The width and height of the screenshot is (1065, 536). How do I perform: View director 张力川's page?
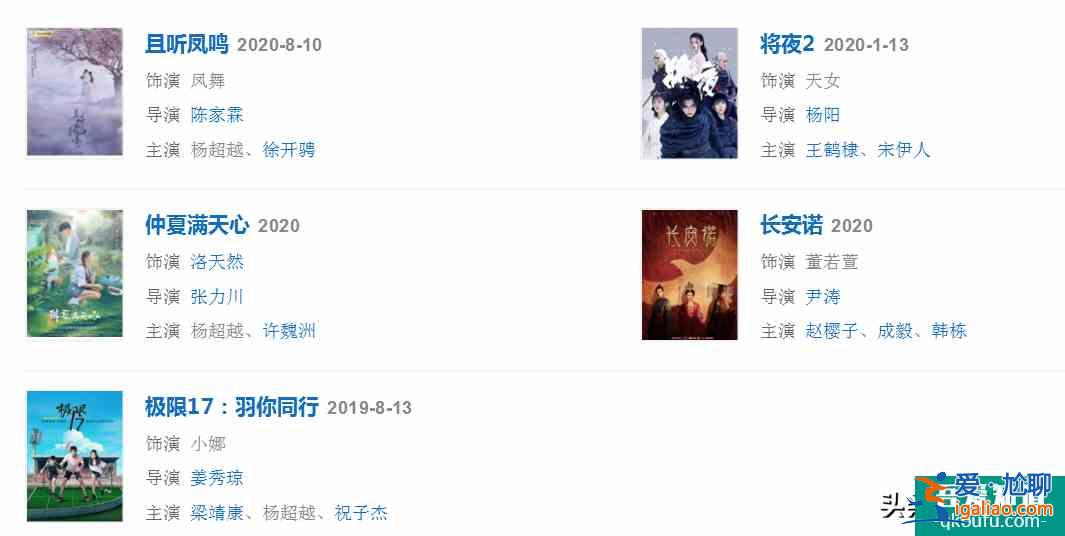(x=217, y=297)
